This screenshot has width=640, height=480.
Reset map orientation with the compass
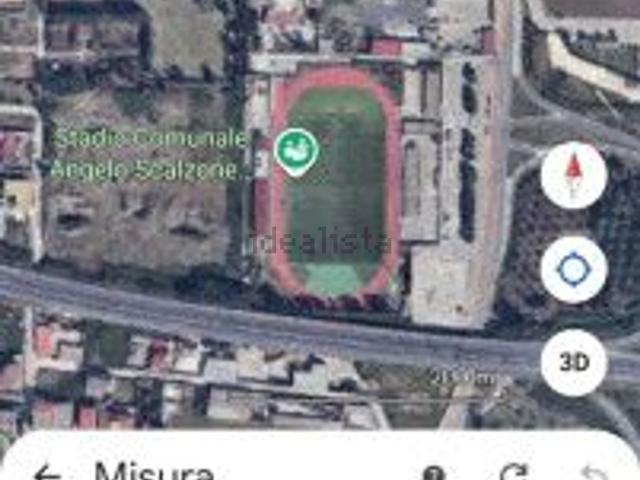point(573,175)
